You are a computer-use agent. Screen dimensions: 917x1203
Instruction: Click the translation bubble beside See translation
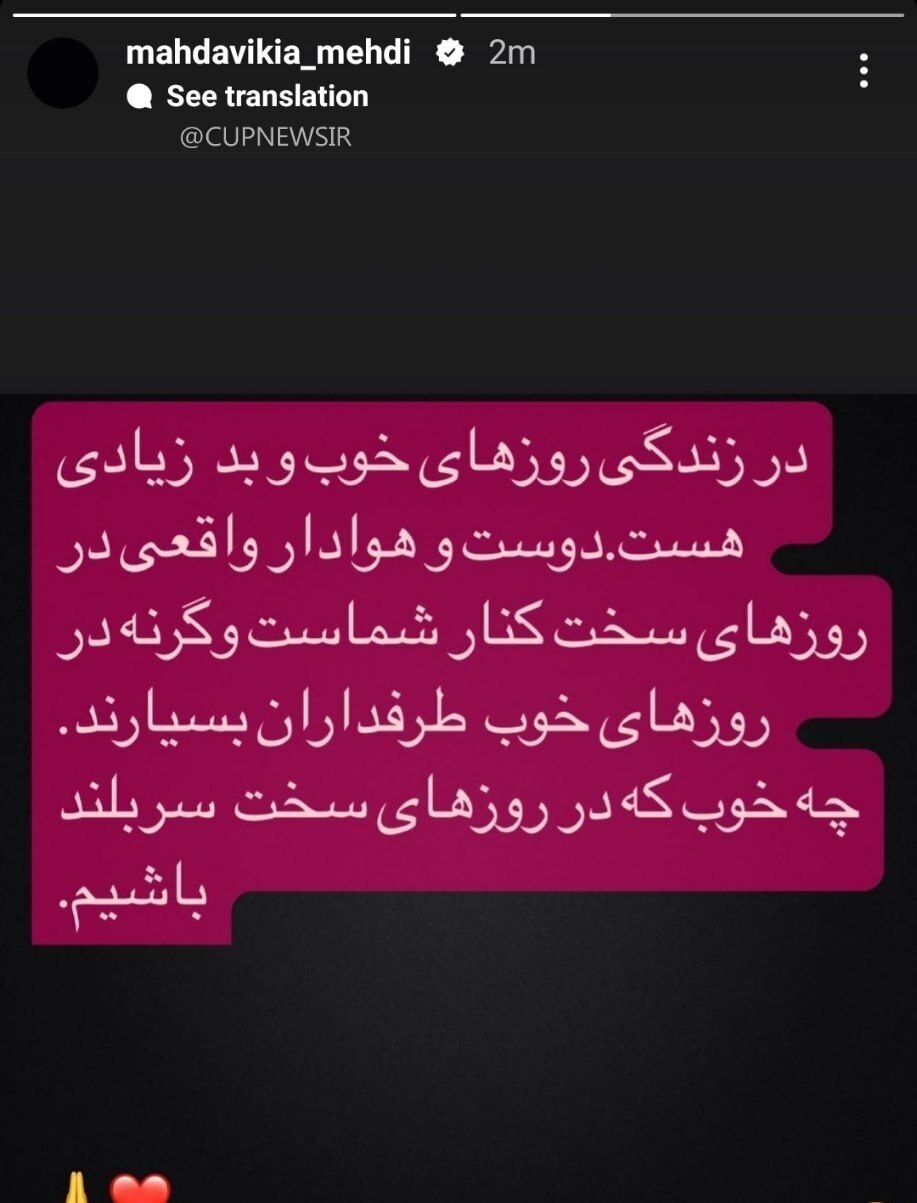[139, 96]
